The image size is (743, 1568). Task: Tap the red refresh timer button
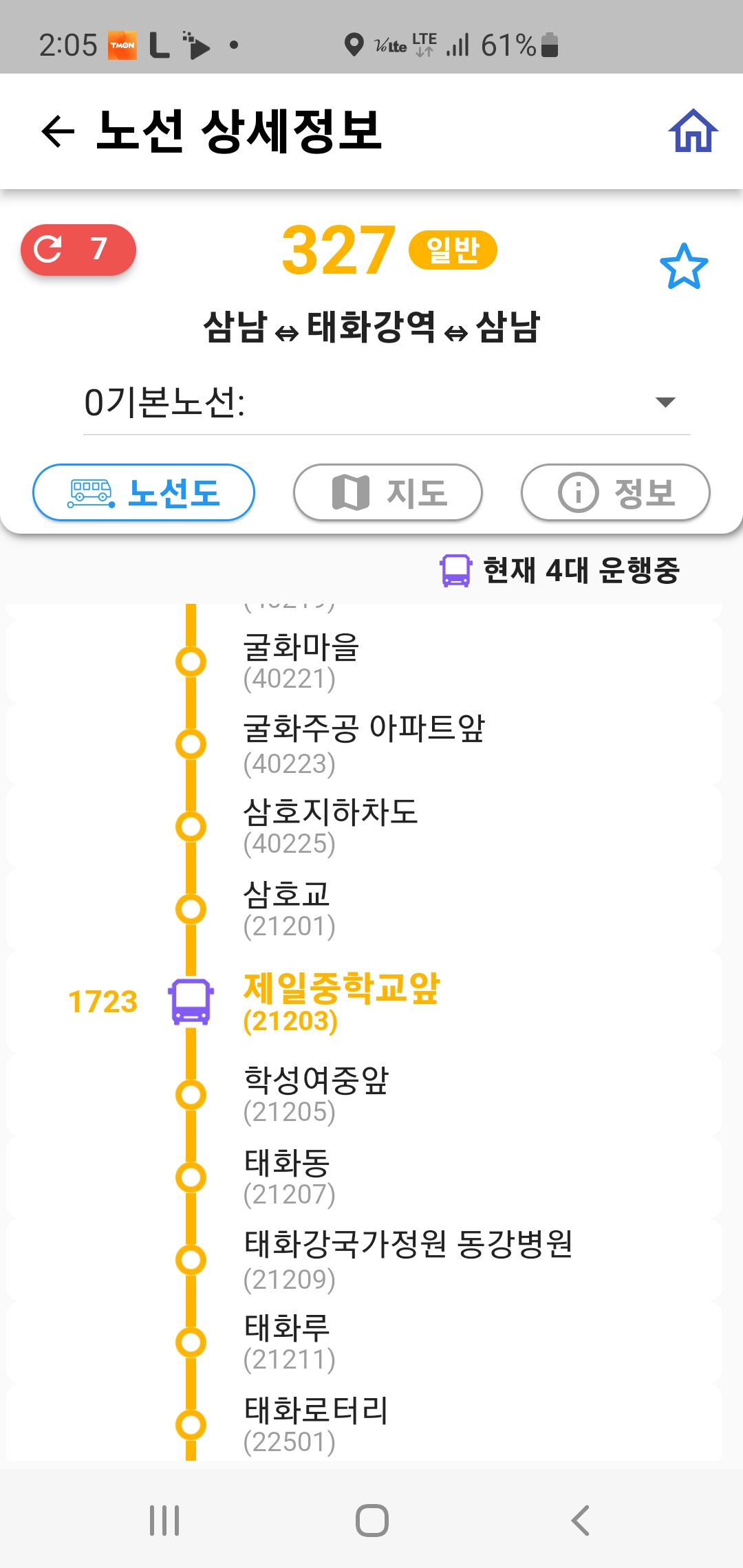click(x=78, y=250)
